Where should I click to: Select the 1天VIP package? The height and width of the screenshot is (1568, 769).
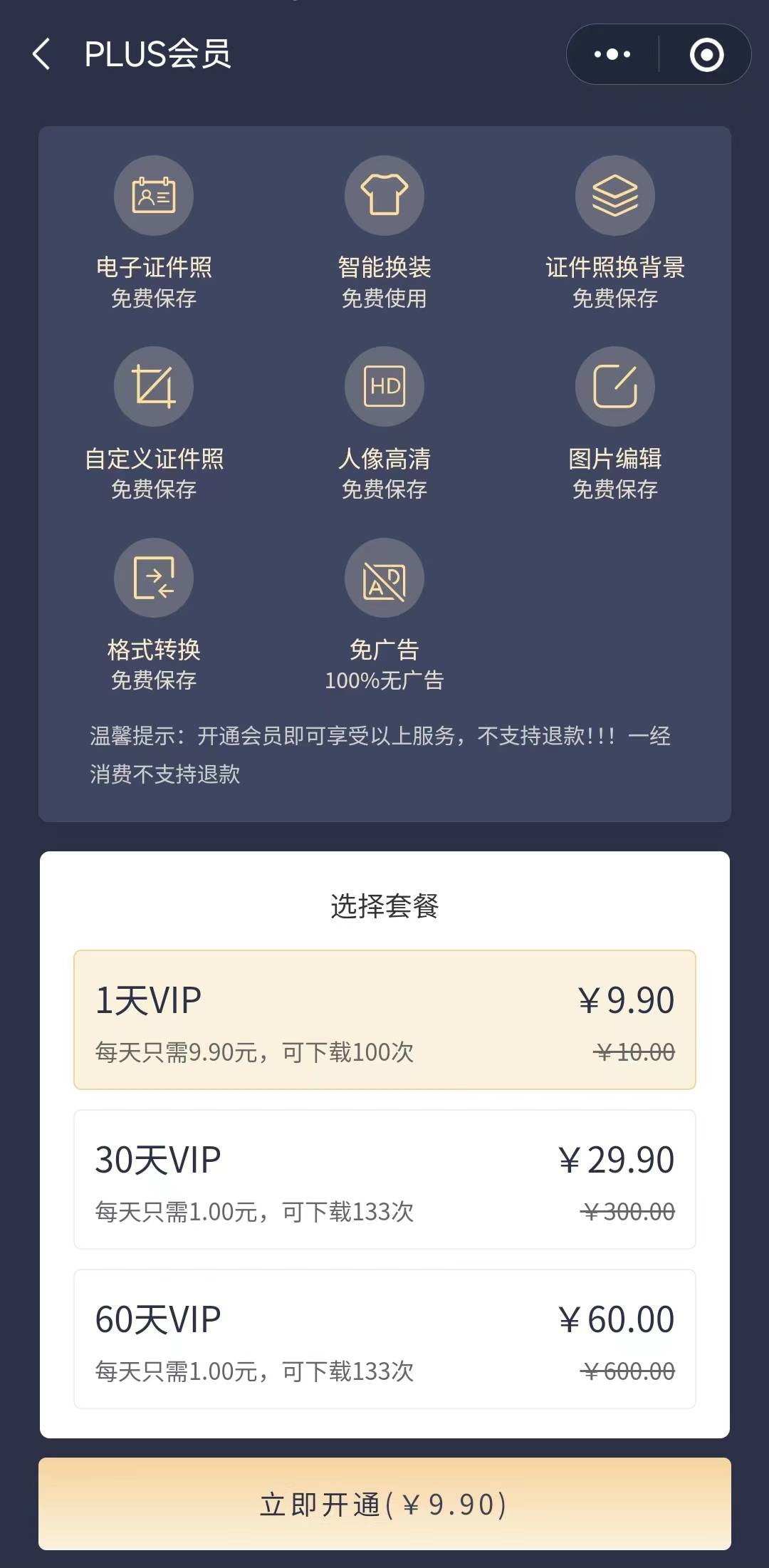click(384, 1019)
